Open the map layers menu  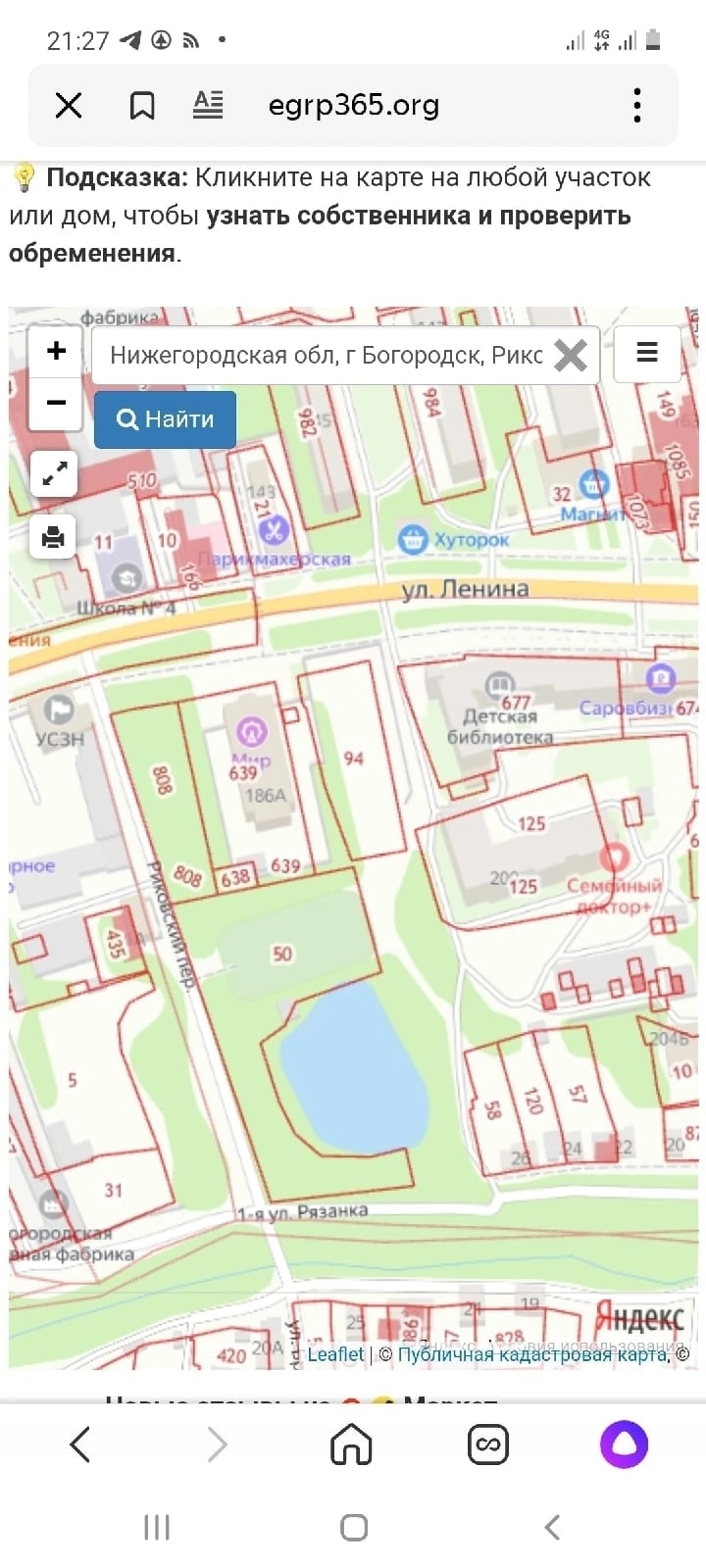click(x=647, y=353)
